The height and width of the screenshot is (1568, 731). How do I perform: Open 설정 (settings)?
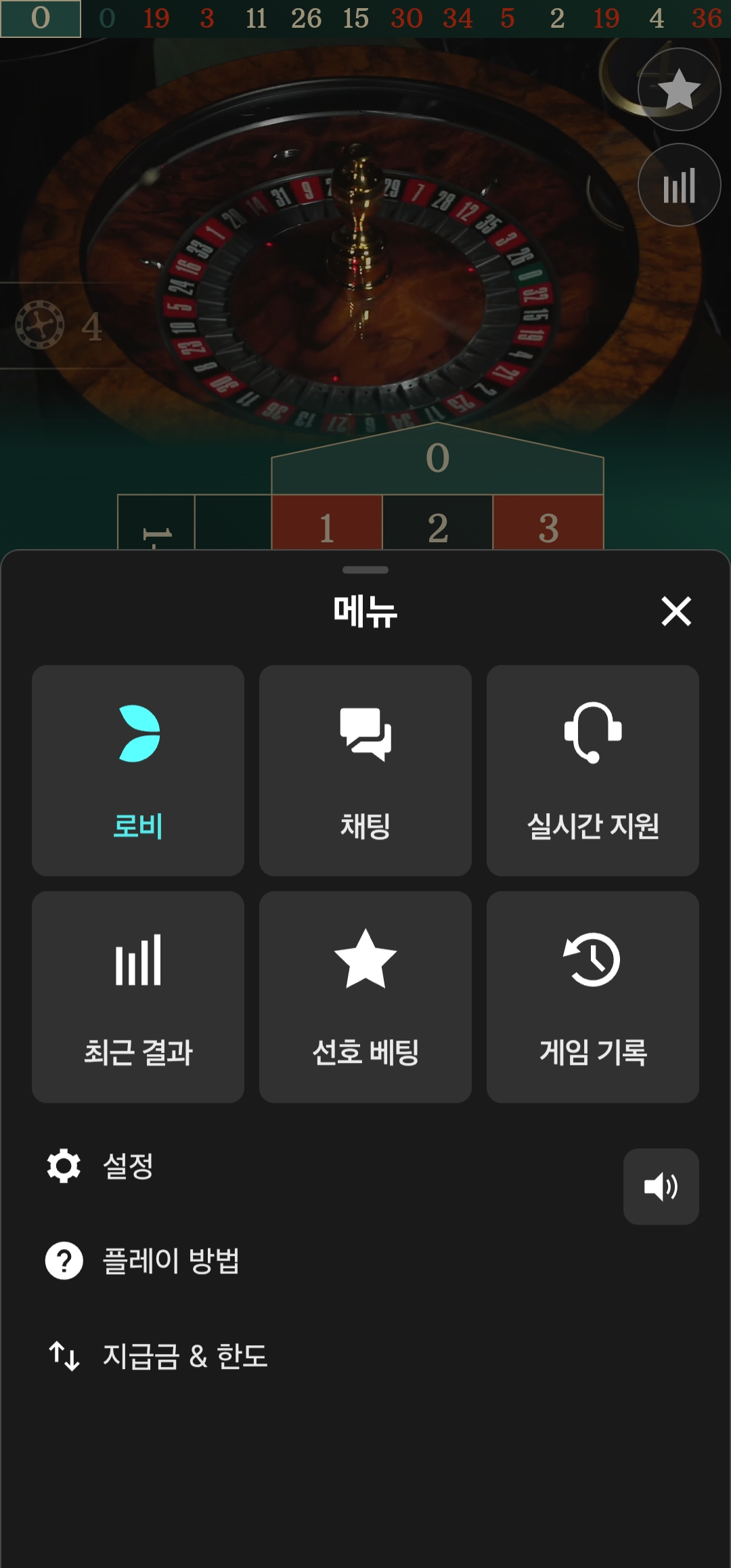pos(102,1166)
